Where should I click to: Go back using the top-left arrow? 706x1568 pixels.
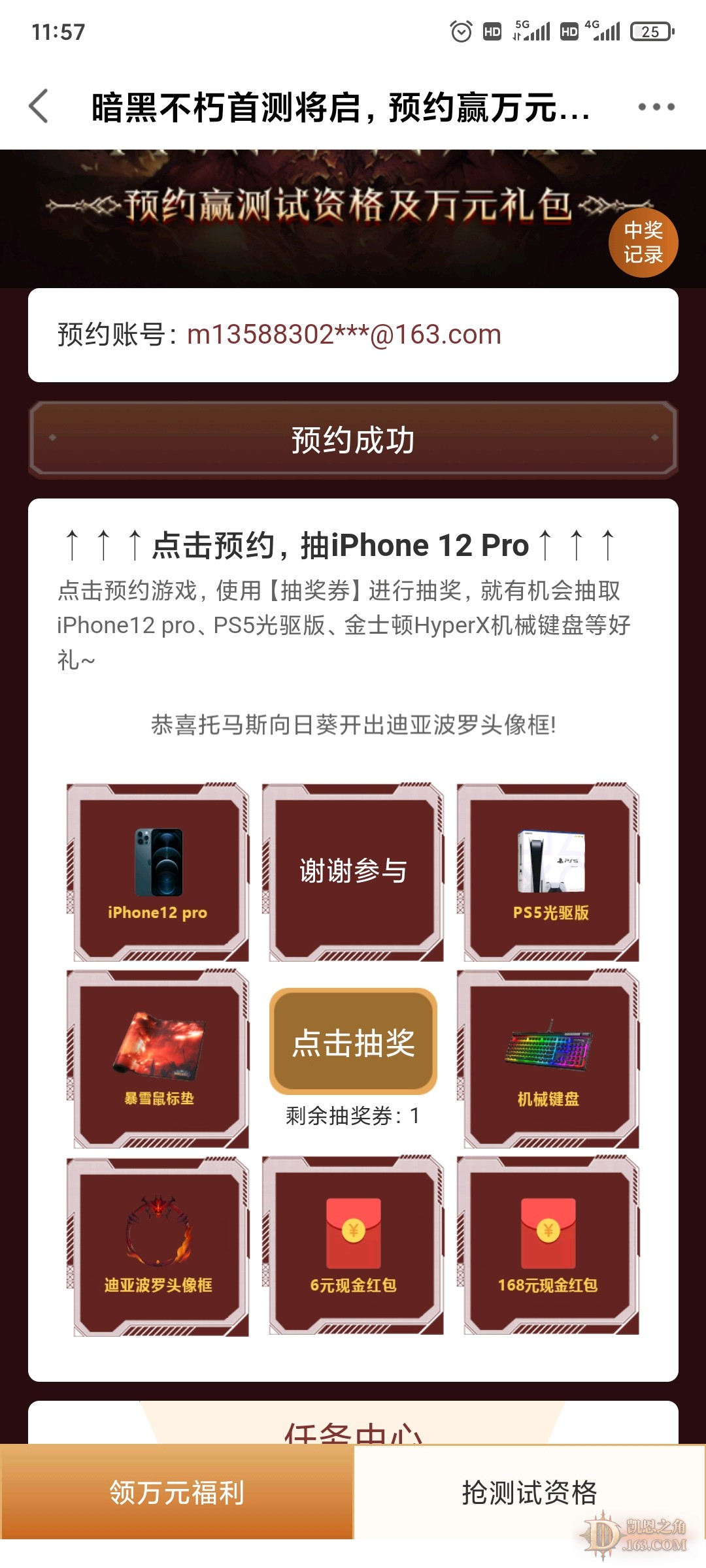click(39, 106)
